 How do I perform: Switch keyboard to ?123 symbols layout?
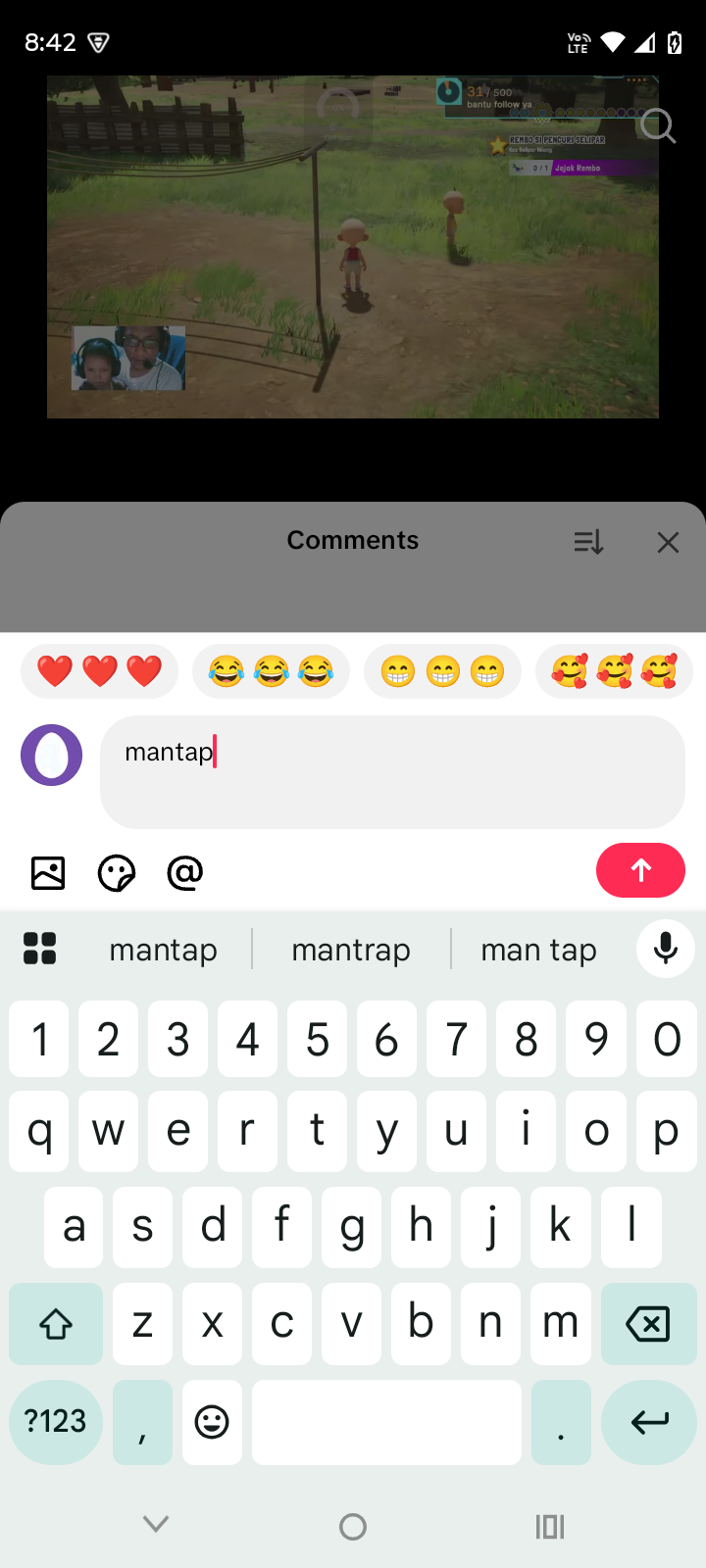click(56, 1422)
